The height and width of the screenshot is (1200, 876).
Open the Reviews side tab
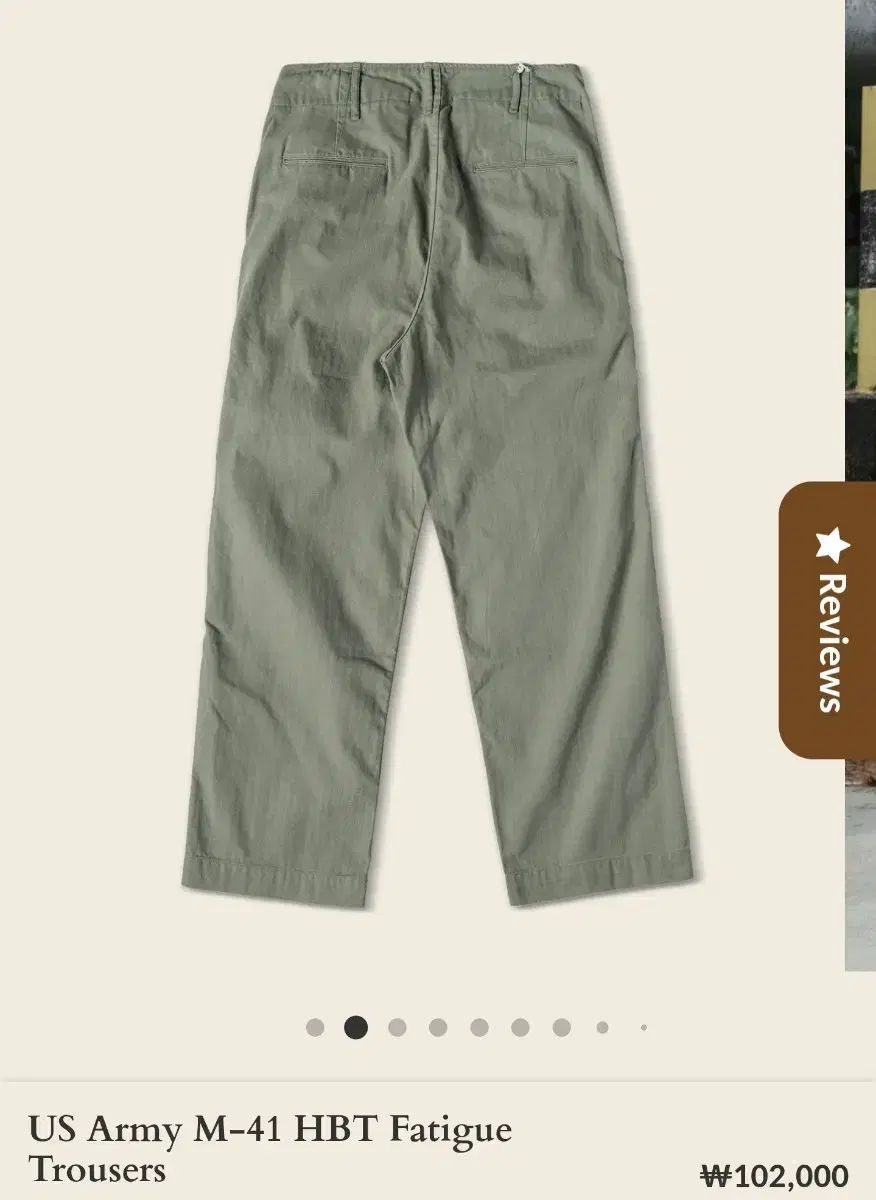click(x=828, y=620)
